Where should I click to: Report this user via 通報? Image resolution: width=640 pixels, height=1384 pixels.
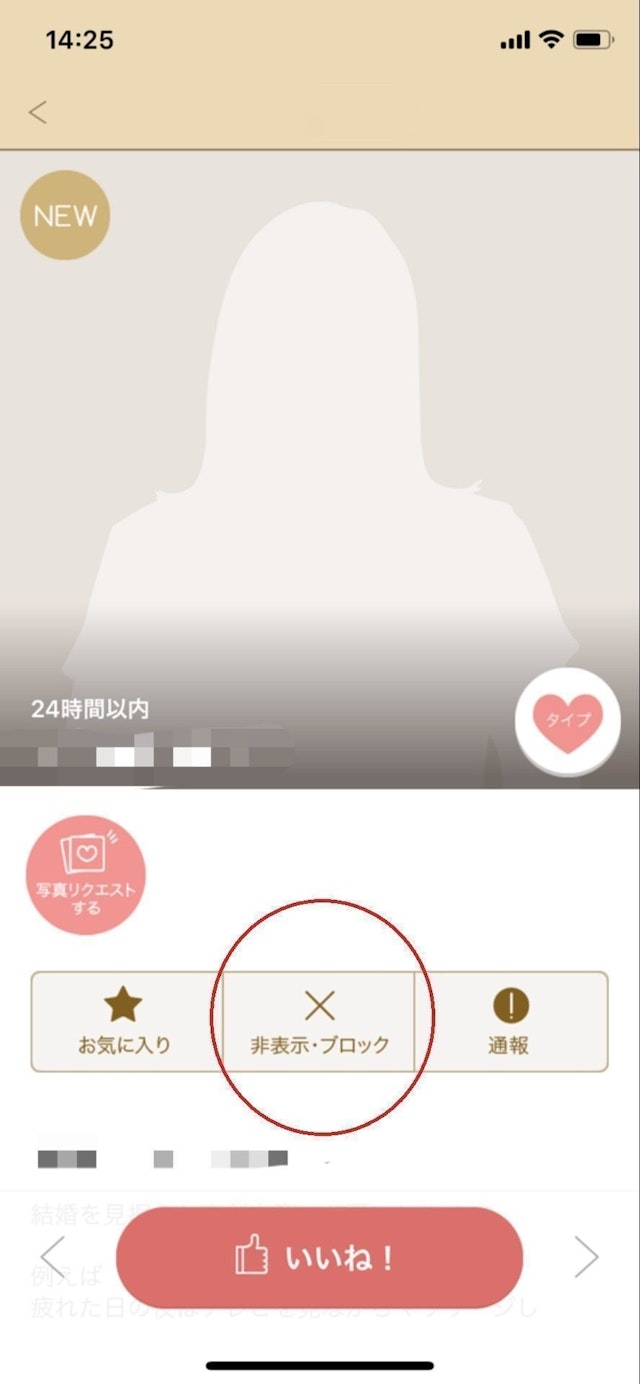pyautogui.click(x=509, y=1021)
